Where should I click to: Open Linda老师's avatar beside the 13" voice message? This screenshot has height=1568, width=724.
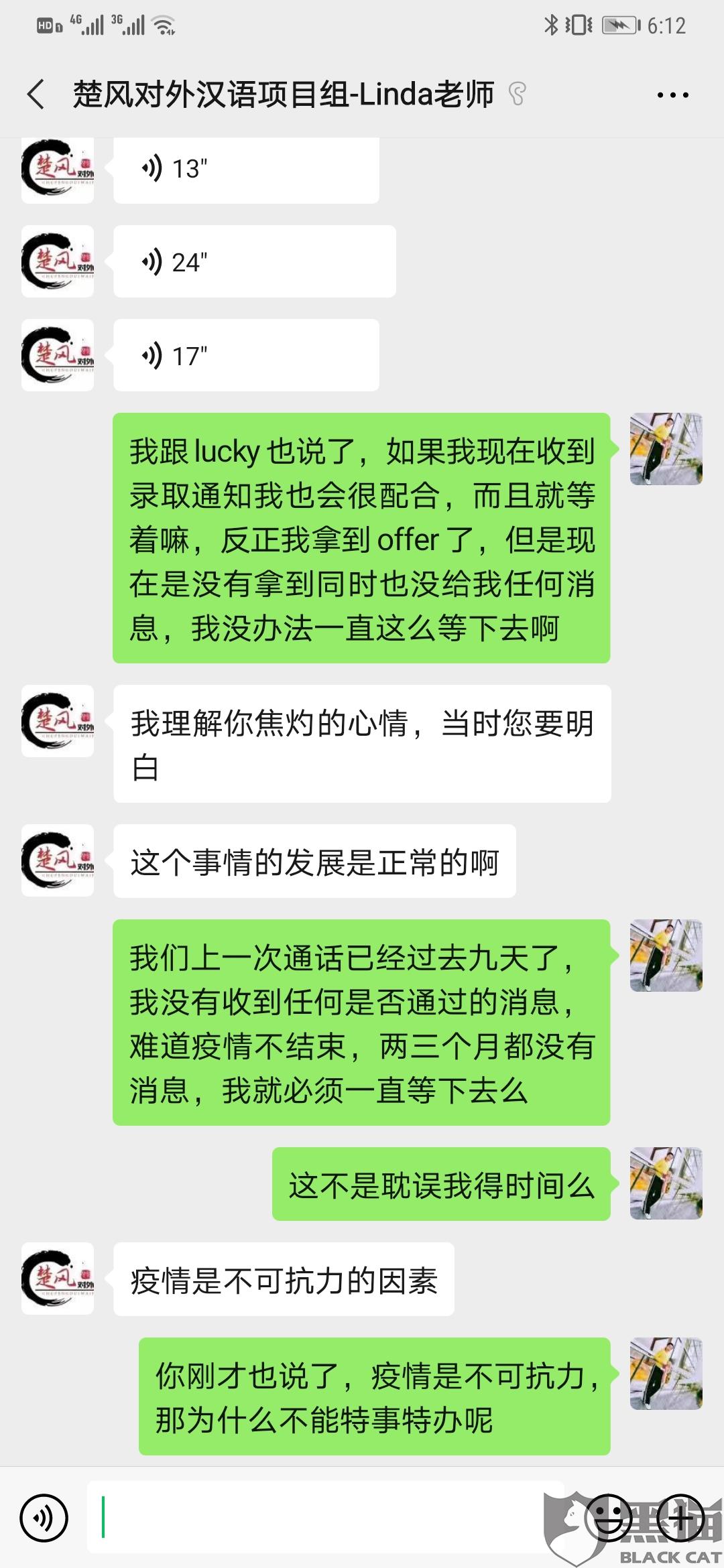pos(58,170)
